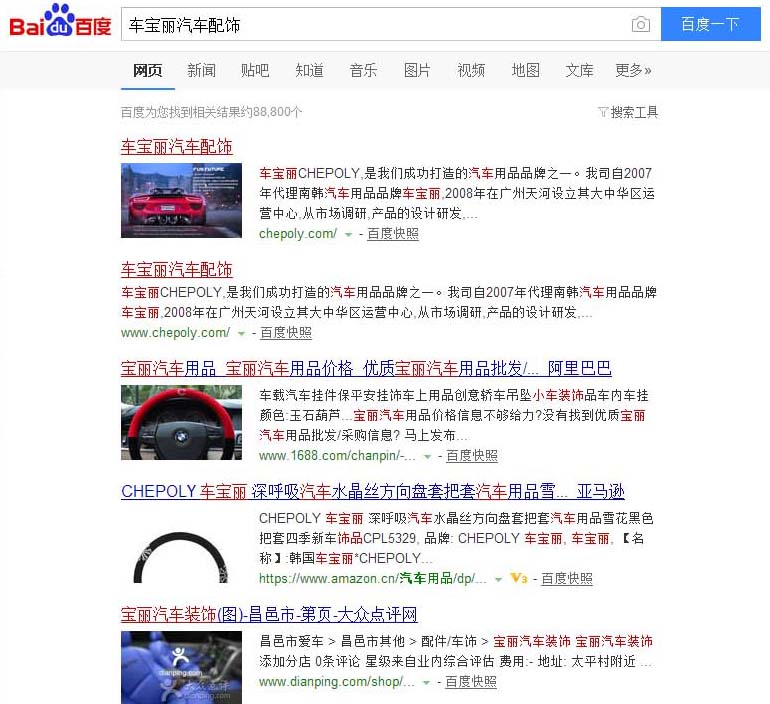Open camera image search icon
The height and width of the screenshot is (704, 770).
click(640, 24)
